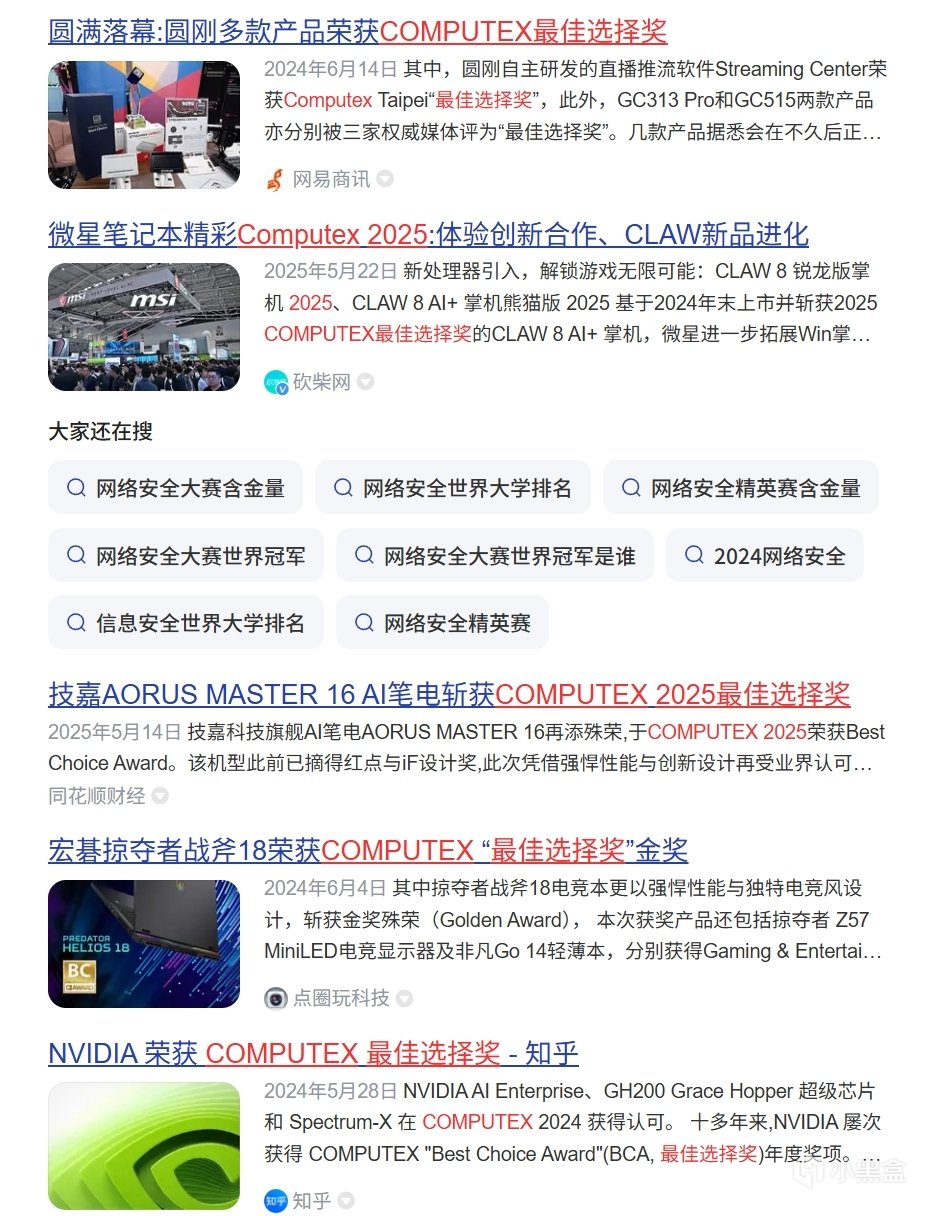Open 宏碁掠夺者战斧18 金奖 article link
The height and width of the screenshot is (1216, 933).
(x=368, y=851)
